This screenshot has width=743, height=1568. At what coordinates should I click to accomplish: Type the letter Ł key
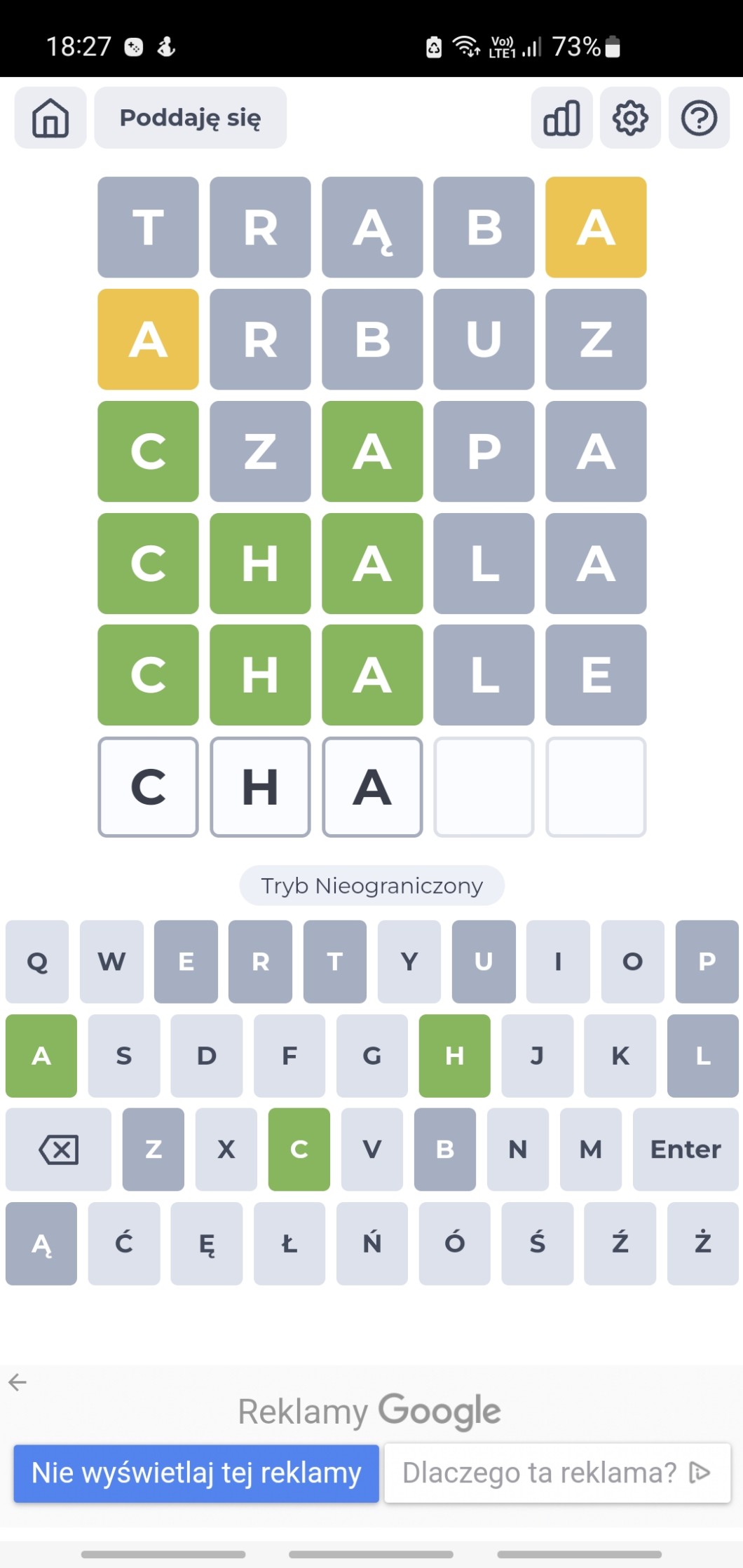[x=289, y=1243]
